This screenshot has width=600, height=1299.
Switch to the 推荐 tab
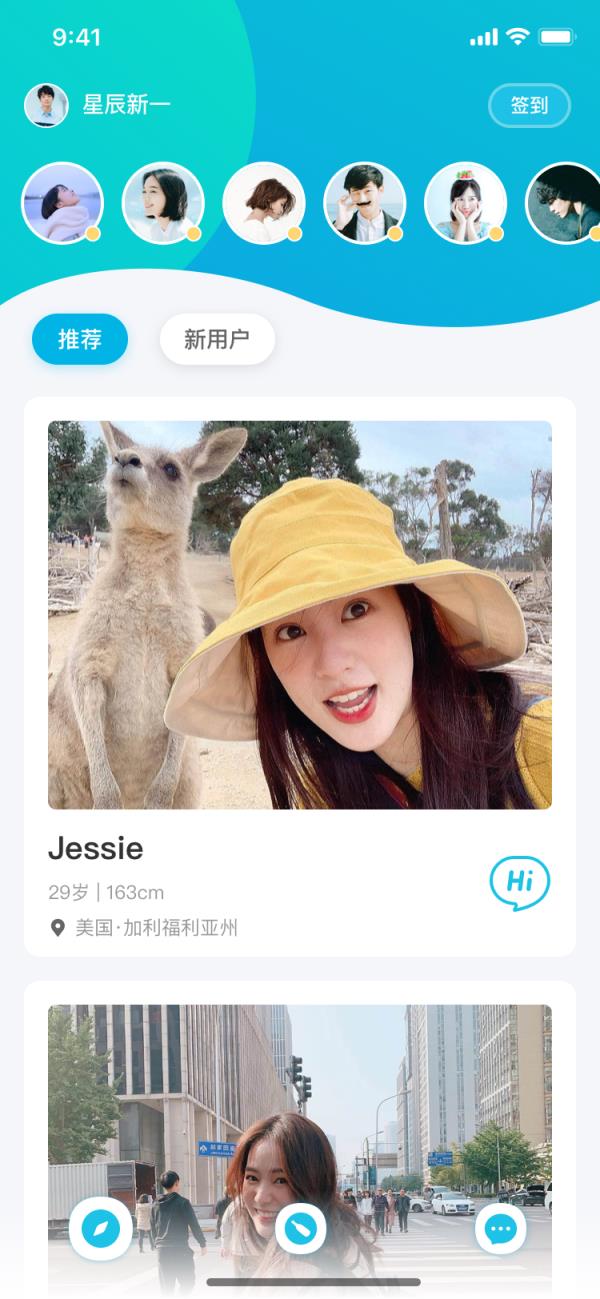[80, 339]
